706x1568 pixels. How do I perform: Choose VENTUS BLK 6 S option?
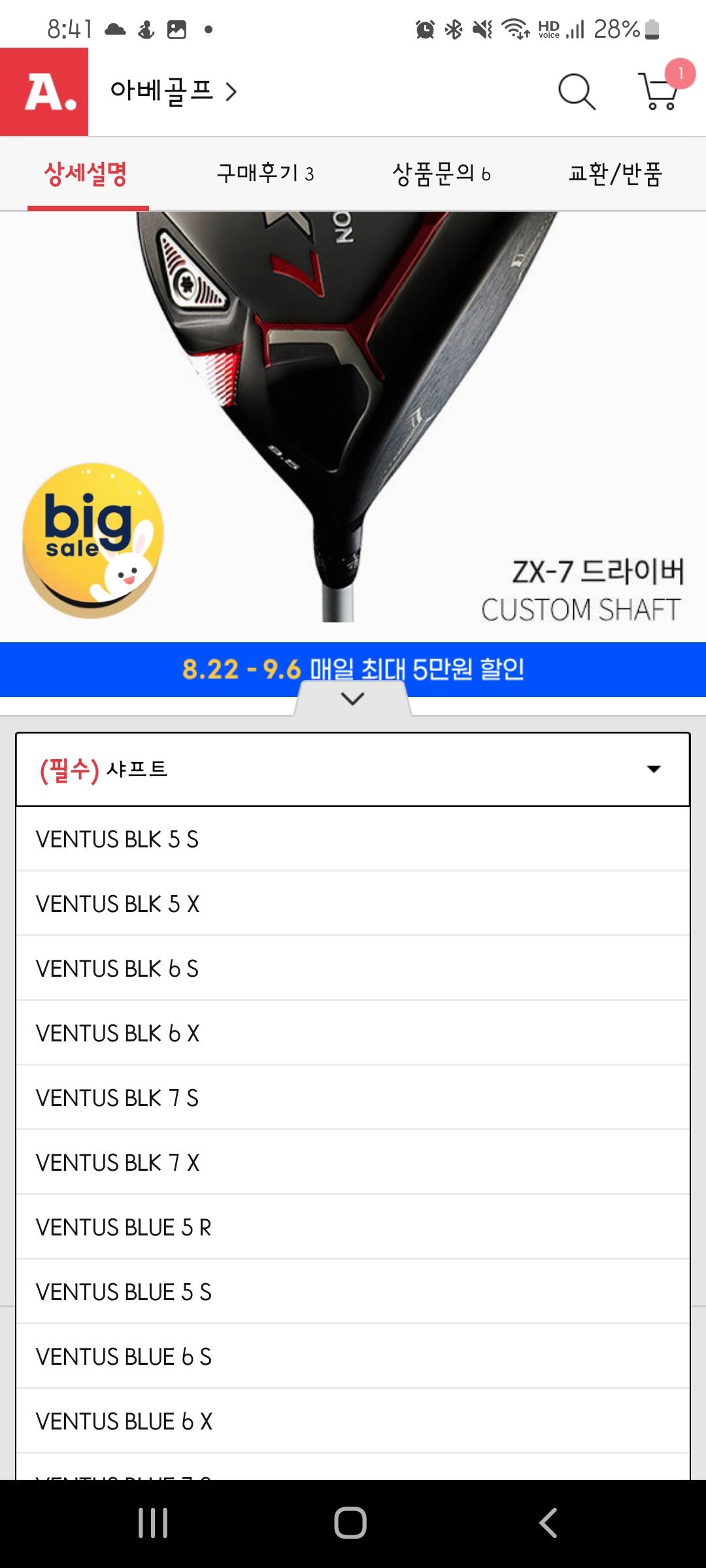coord(353,969)
